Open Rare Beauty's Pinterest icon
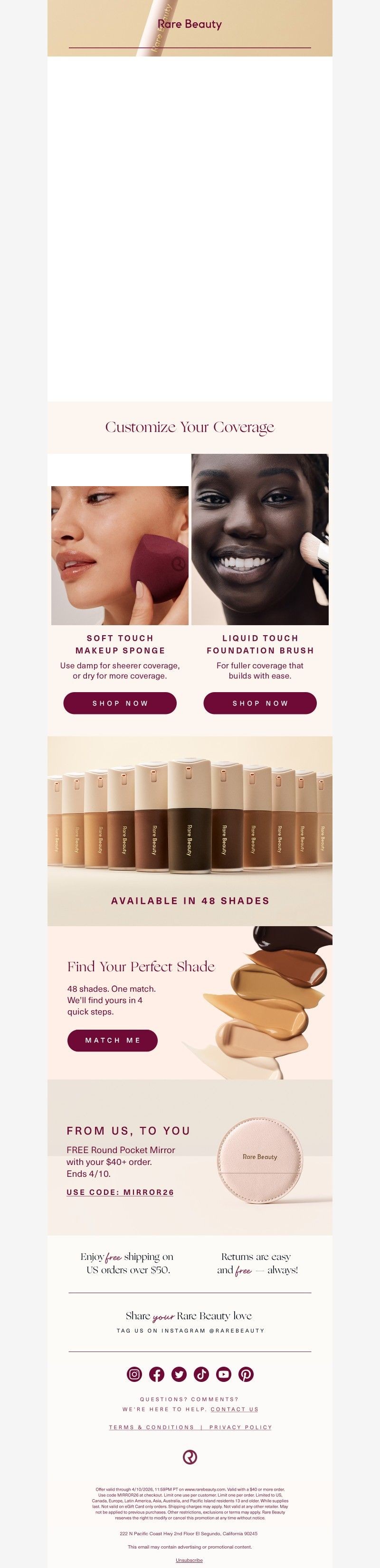Viewport: 380px width, 1568px height. (x=246, y=1374)
